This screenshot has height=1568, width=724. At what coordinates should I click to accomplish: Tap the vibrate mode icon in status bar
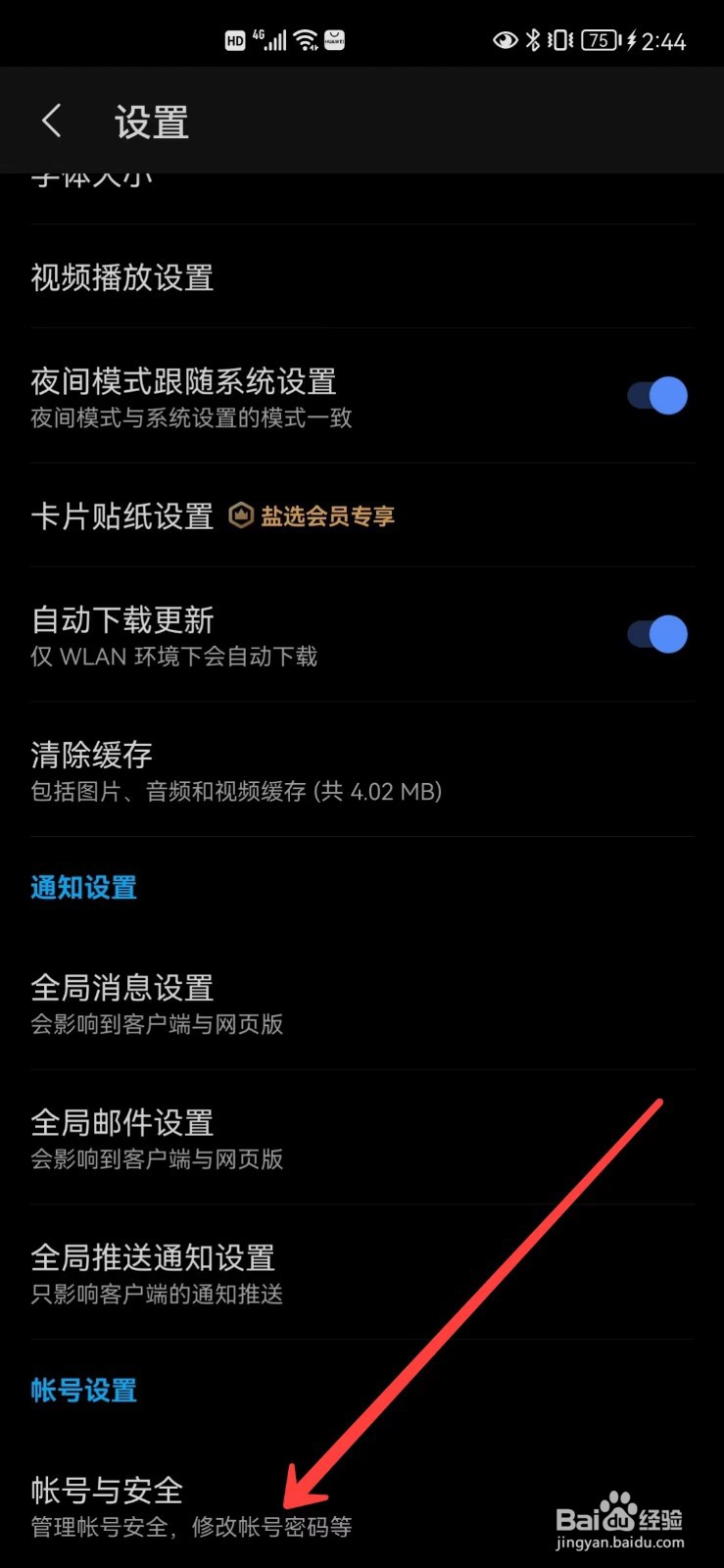[558, 40]
